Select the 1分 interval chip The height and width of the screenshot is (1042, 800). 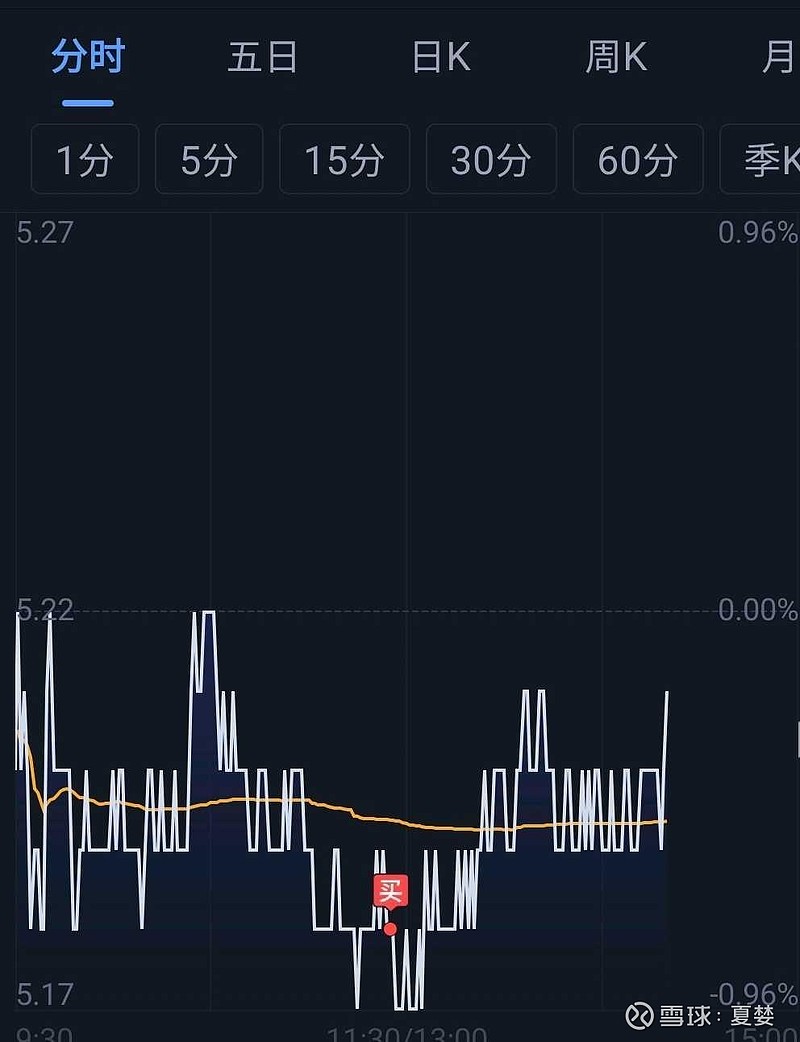85,159
